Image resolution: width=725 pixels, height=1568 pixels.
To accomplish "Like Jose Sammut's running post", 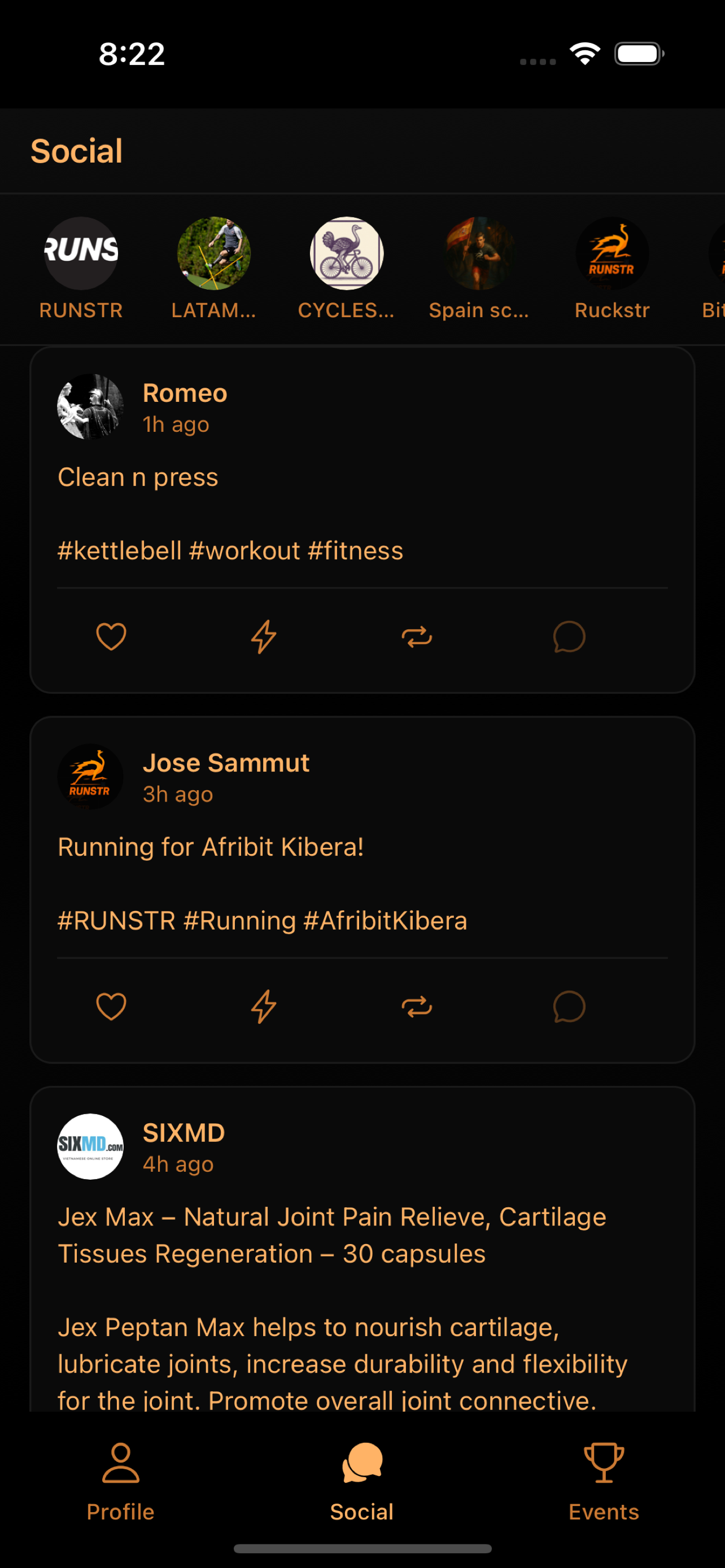I will (111, 1007).
